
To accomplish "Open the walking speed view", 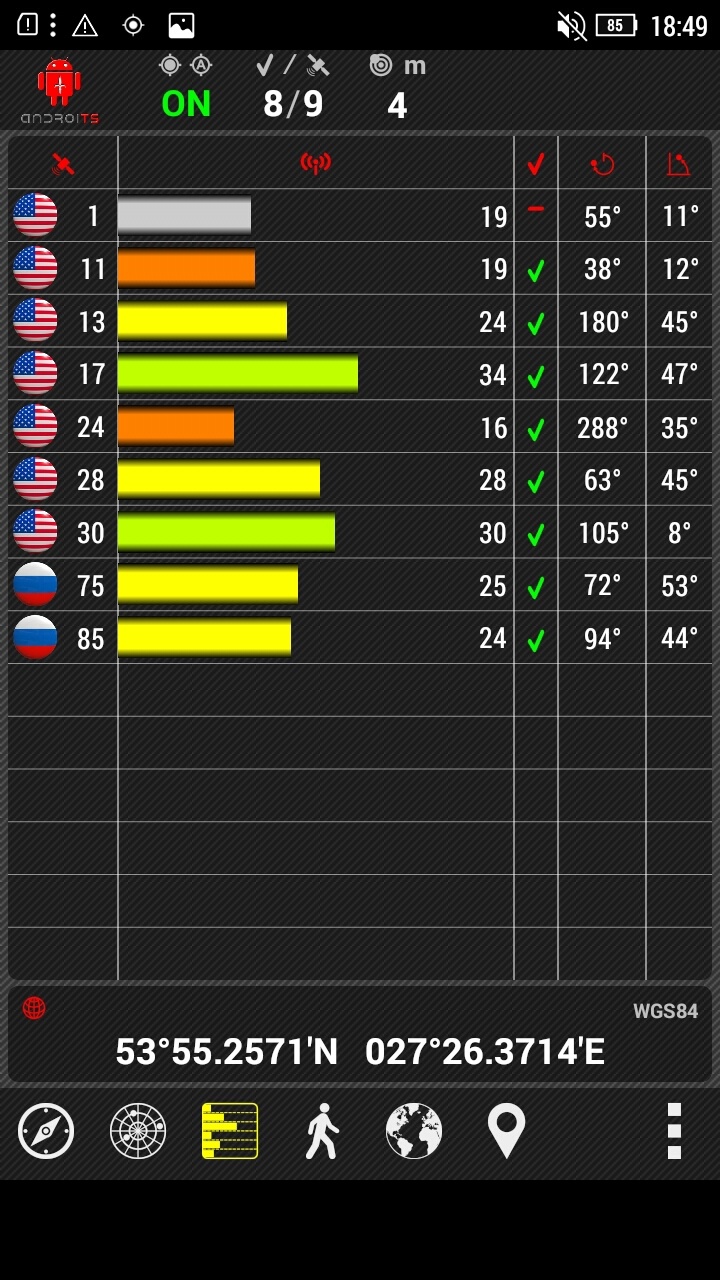I will [x=322, y=1131].
